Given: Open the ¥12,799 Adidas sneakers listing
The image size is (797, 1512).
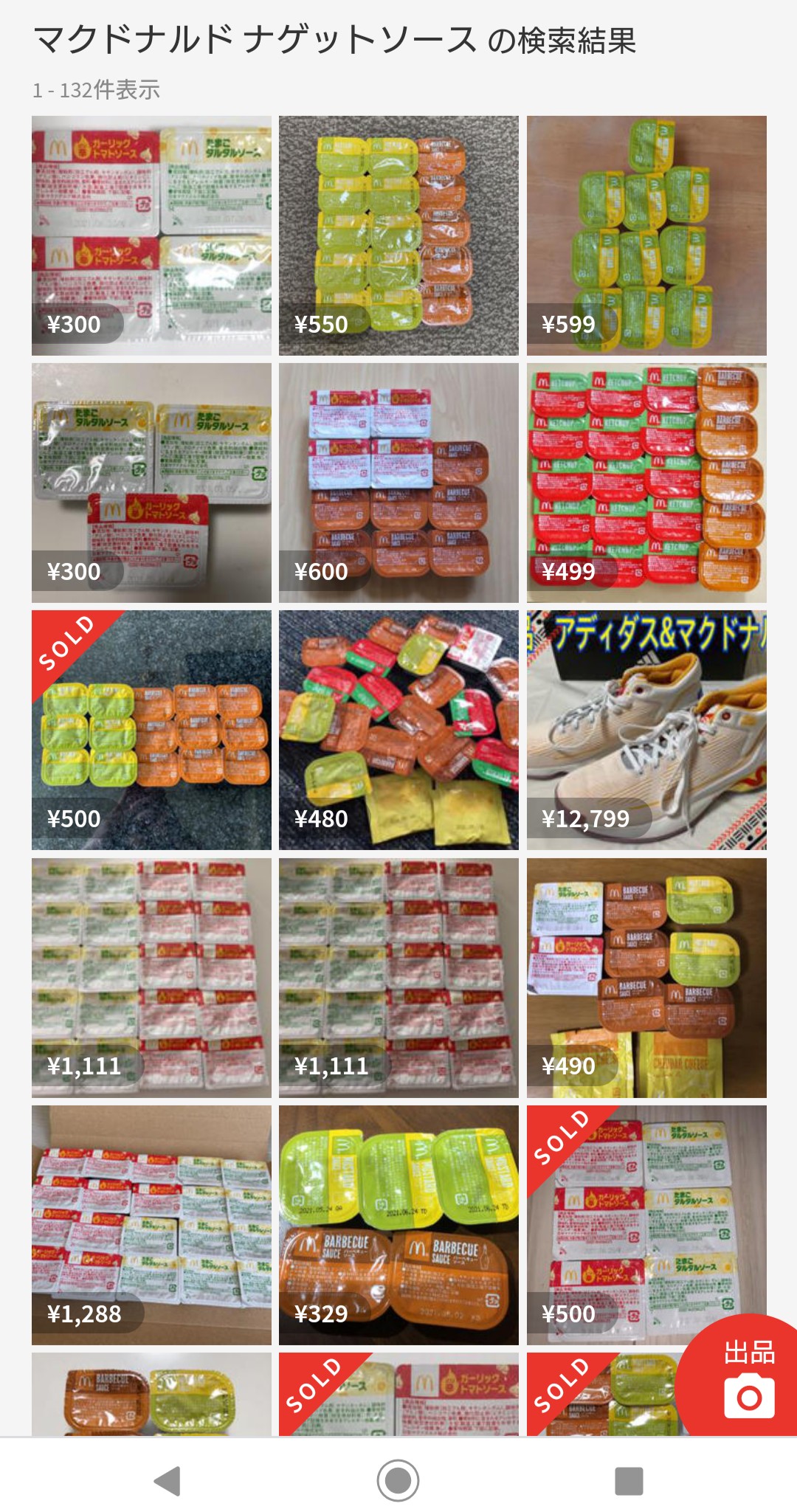Looking at the screenshot, I should pos(646,730).
